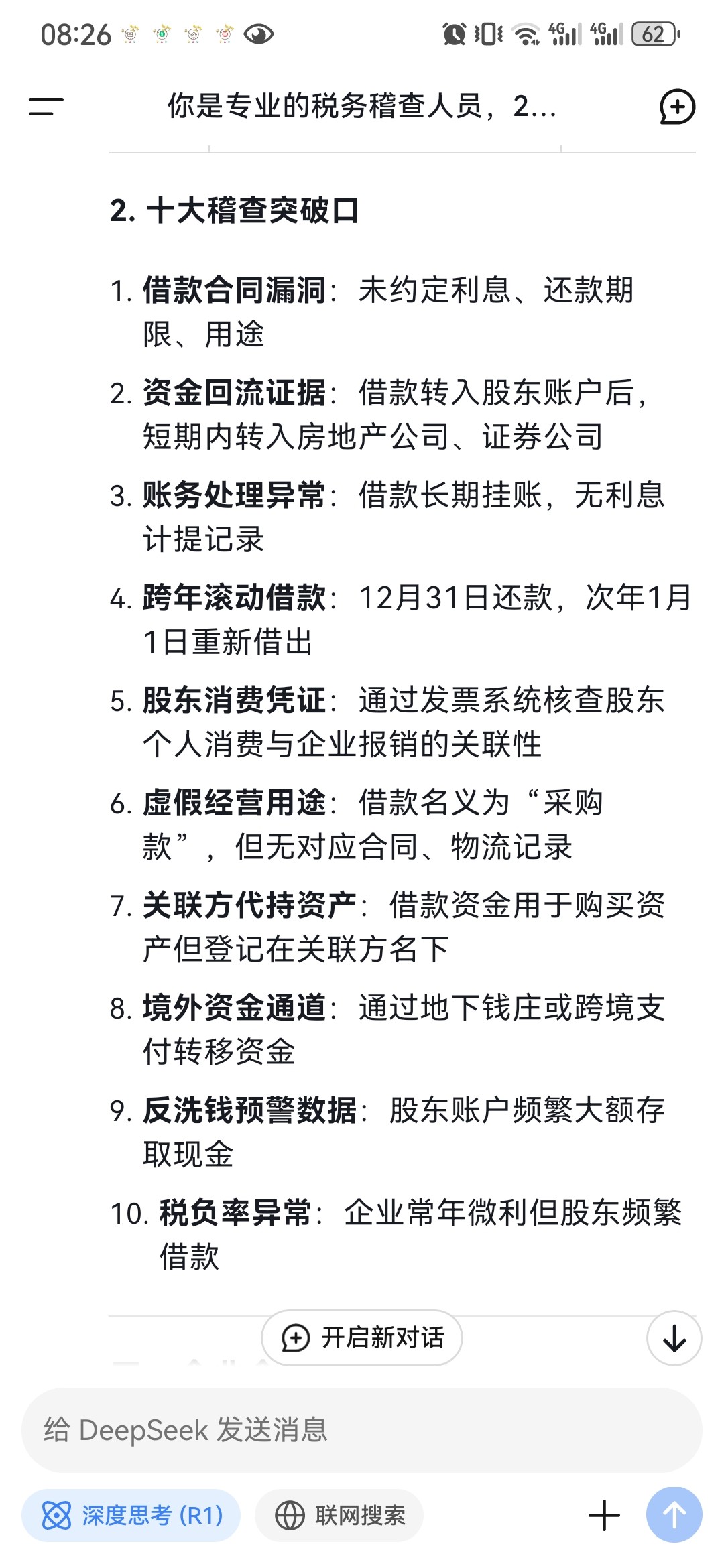Open the plus attachment menu
The width and height of the screenshot is (724, 1568).
tap(604, 1516)
